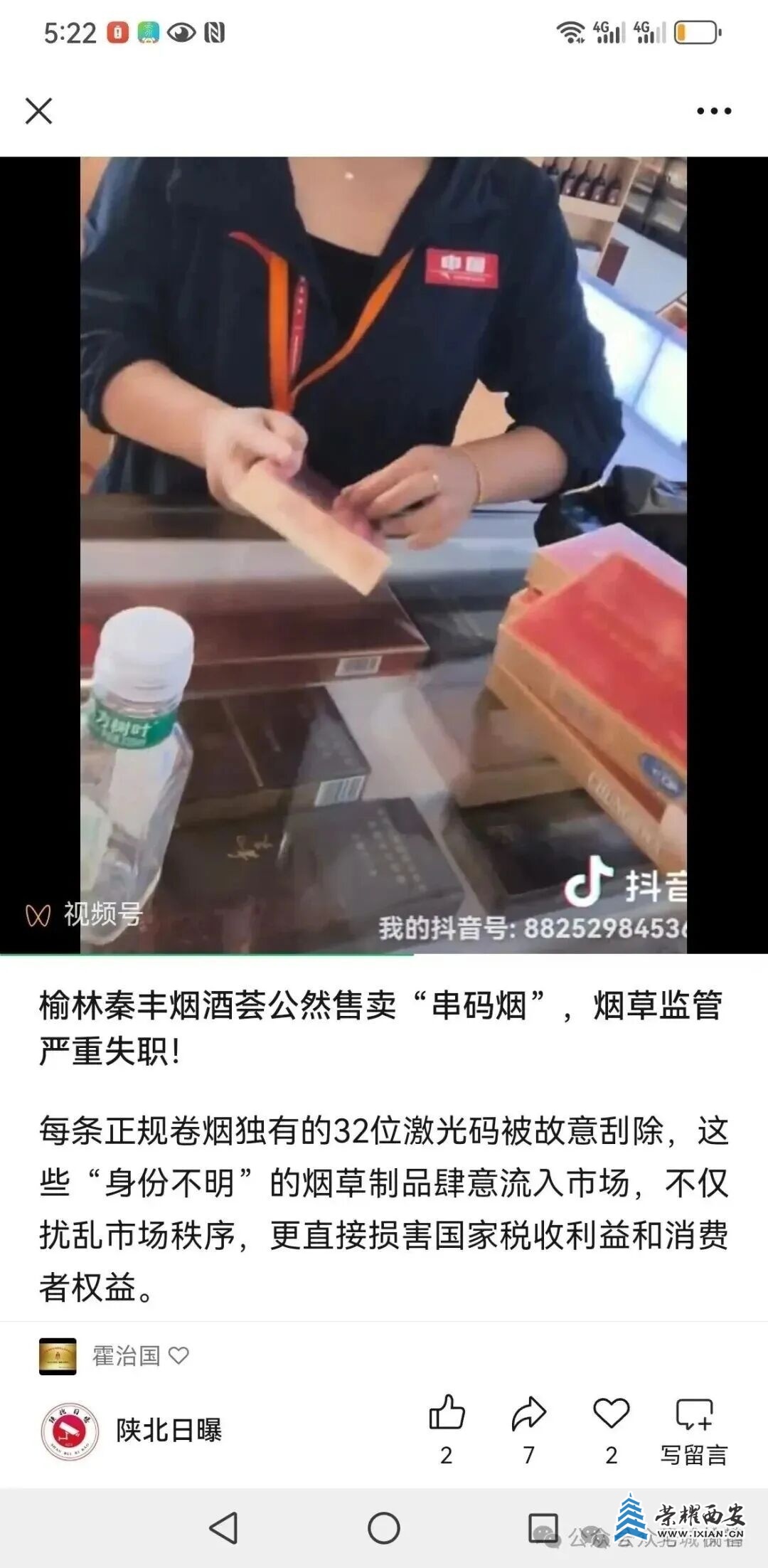Open the 陕北日曝 channel profile
Viewport: 768px width, 1568px height.
click(168, 1430)
